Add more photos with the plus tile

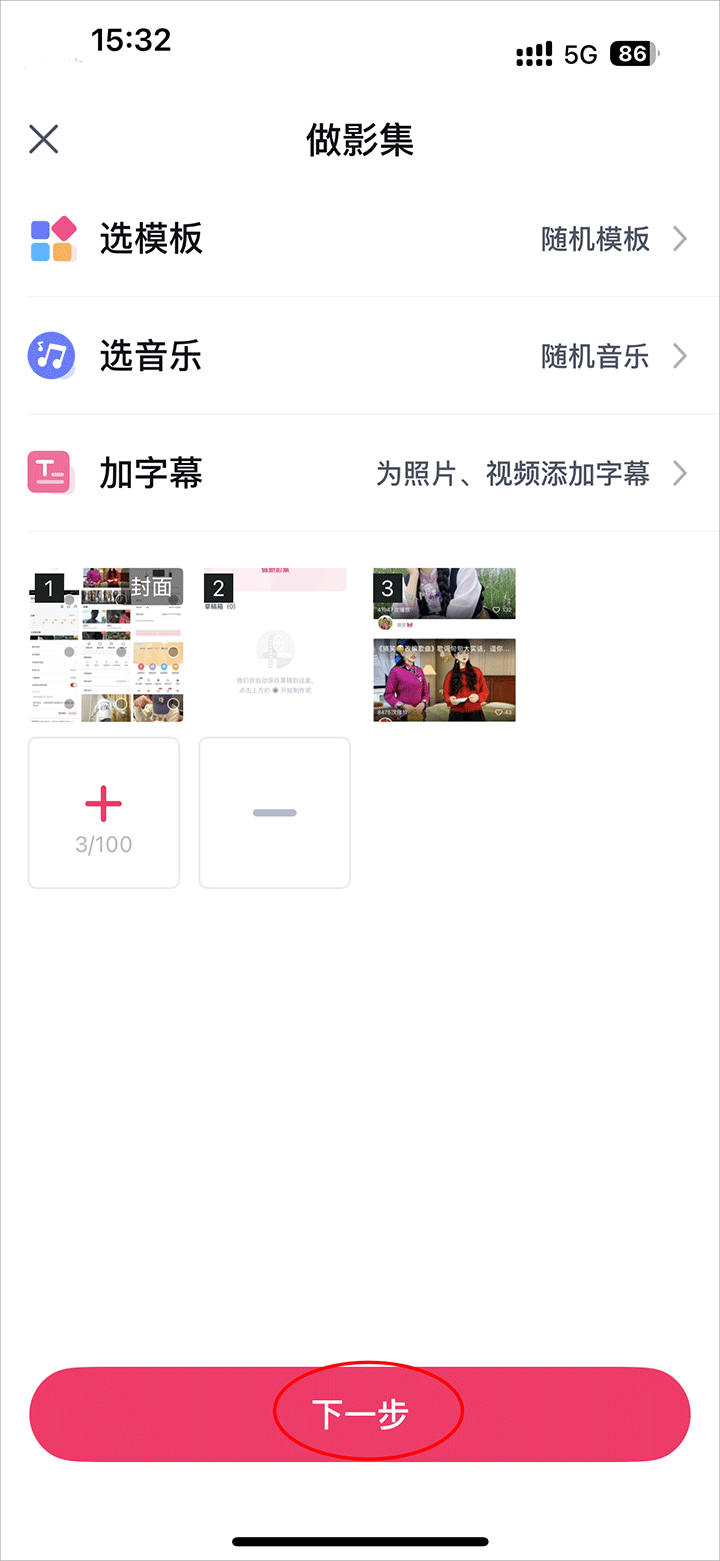(104, 812)
